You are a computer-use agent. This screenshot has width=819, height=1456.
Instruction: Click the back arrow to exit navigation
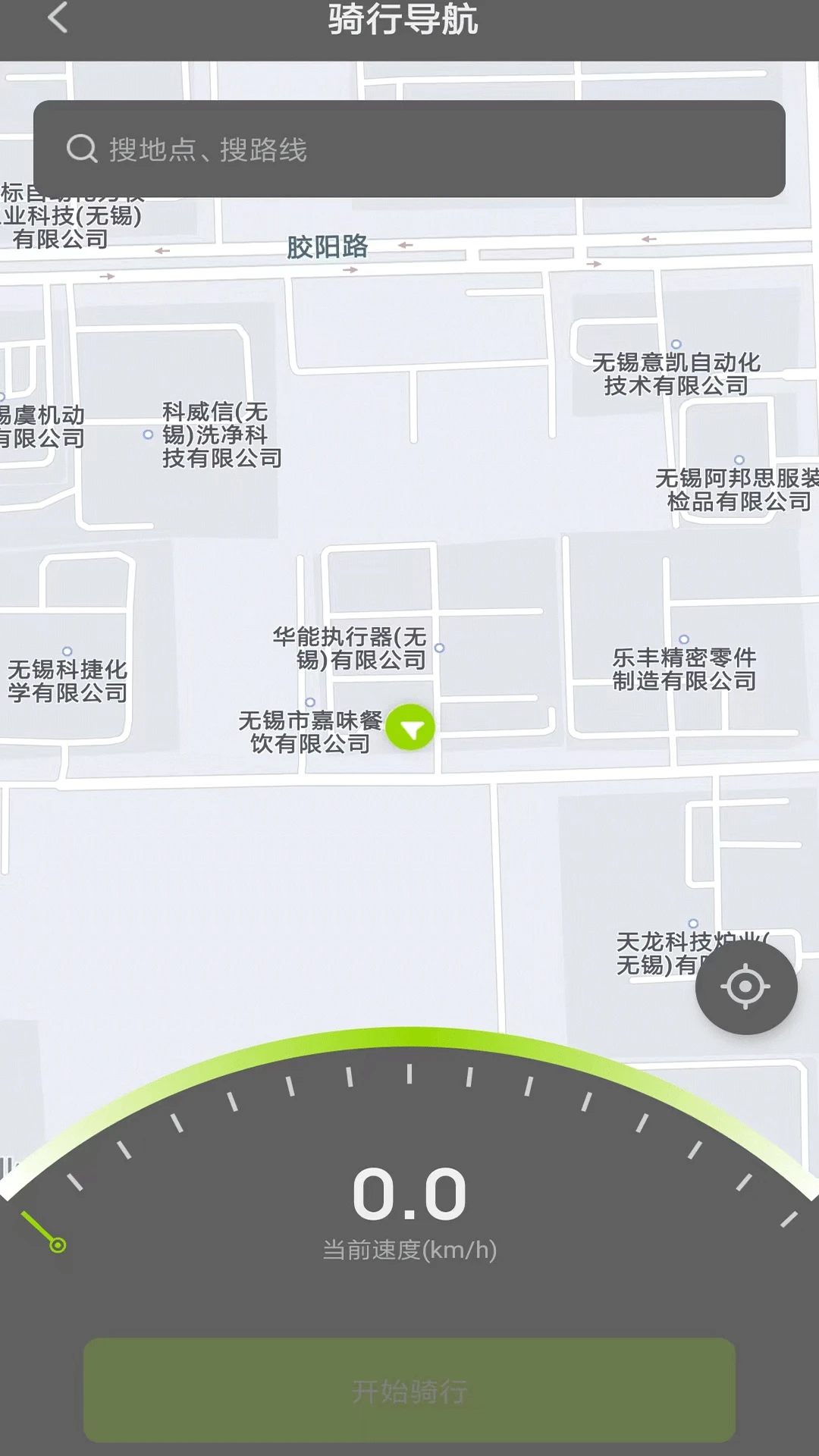(58, 20)
